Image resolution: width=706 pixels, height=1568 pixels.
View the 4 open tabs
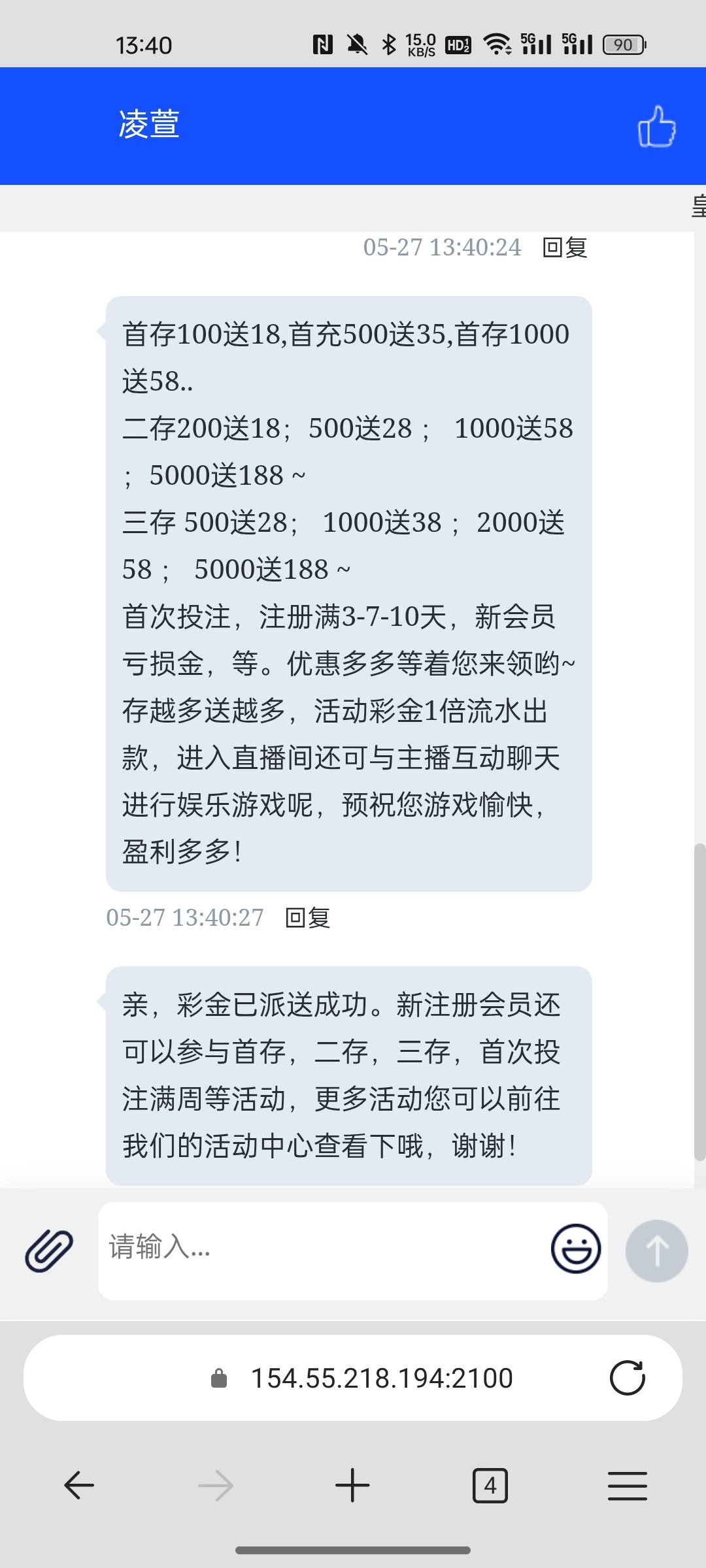click(x=490, y=1486)
